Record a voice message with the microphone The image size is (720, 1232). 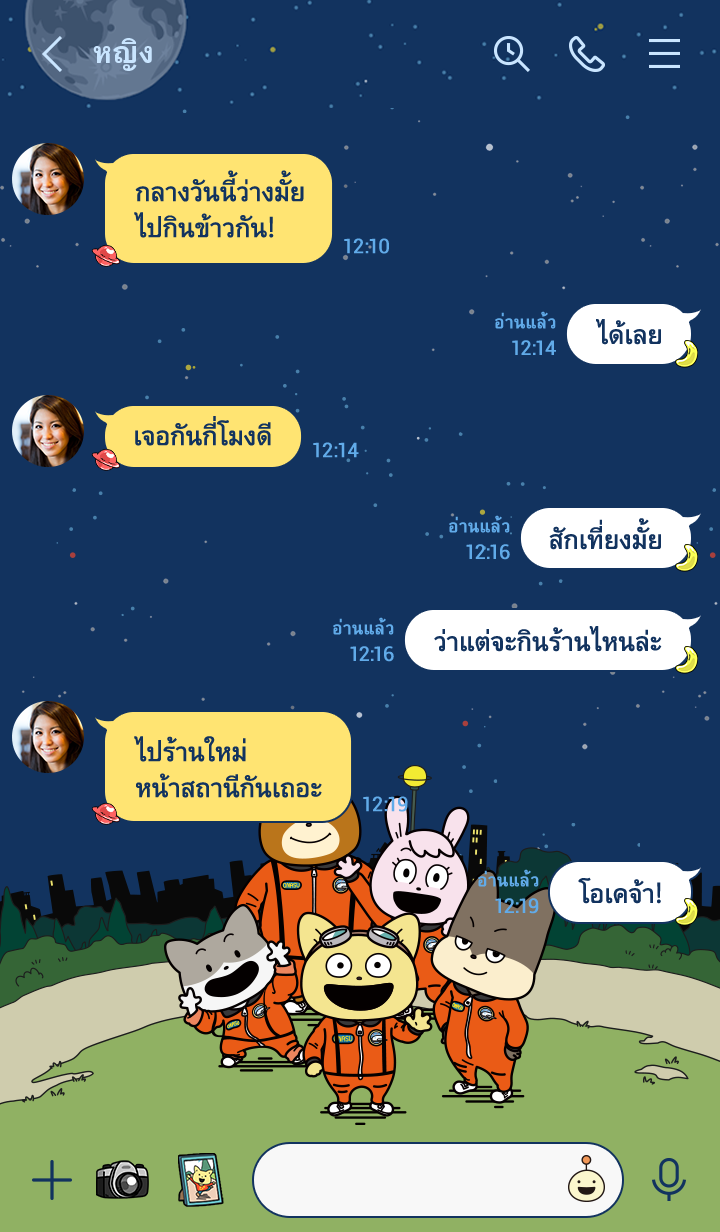[668, 1180]
